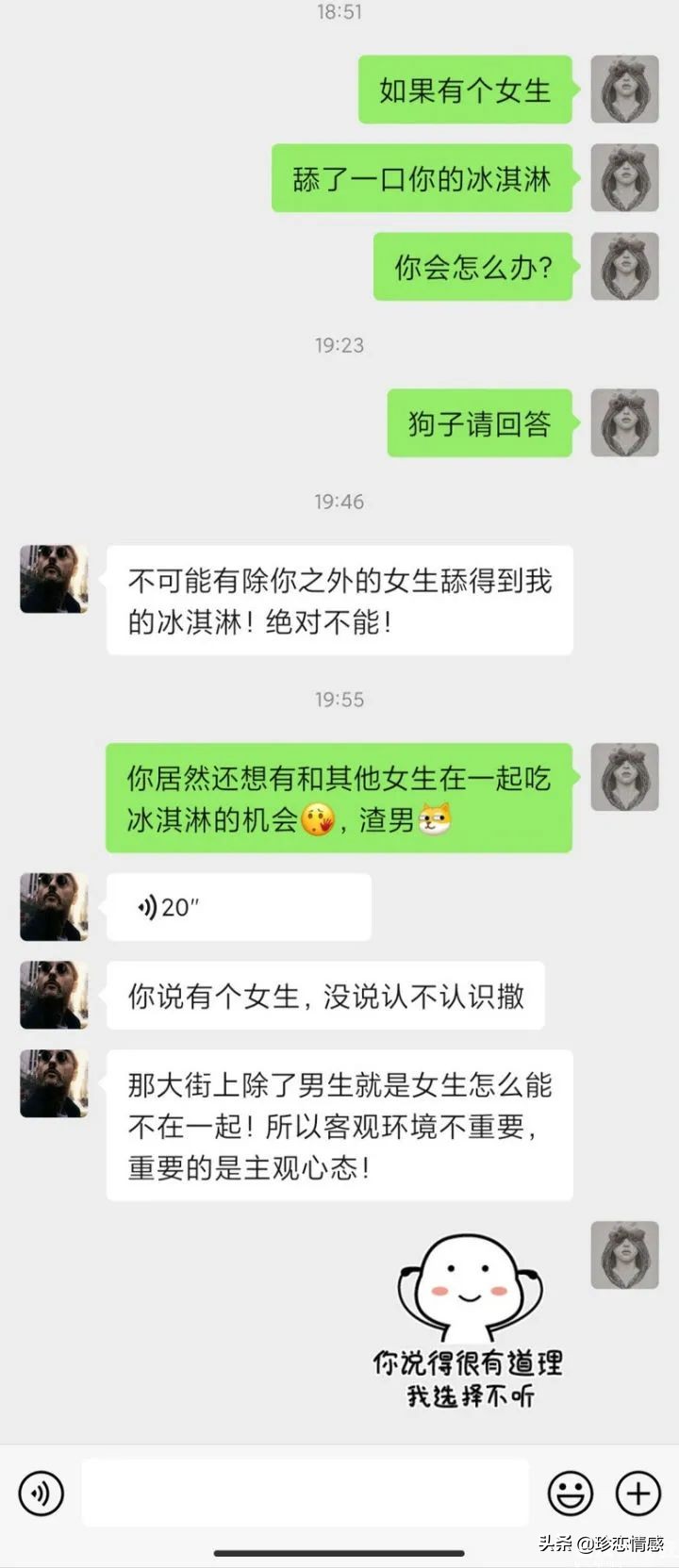This screenshot has width=679, height=1568.
Task: Select the bubble 舔了一口你的冰淇淋
Action: pyautogui.click(x=422, y=178)
